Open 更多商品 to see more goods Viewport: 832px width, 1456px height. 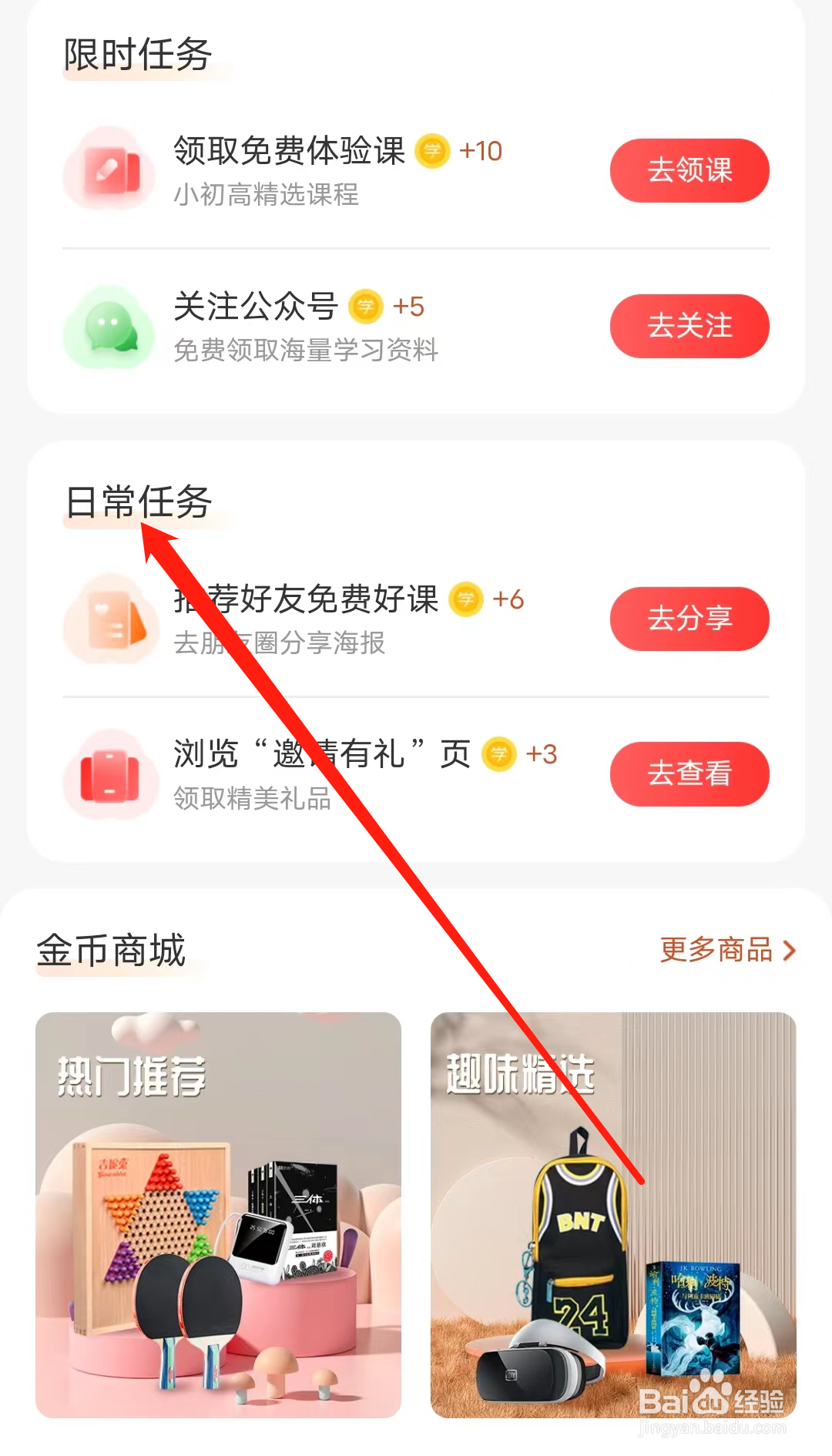716,950
